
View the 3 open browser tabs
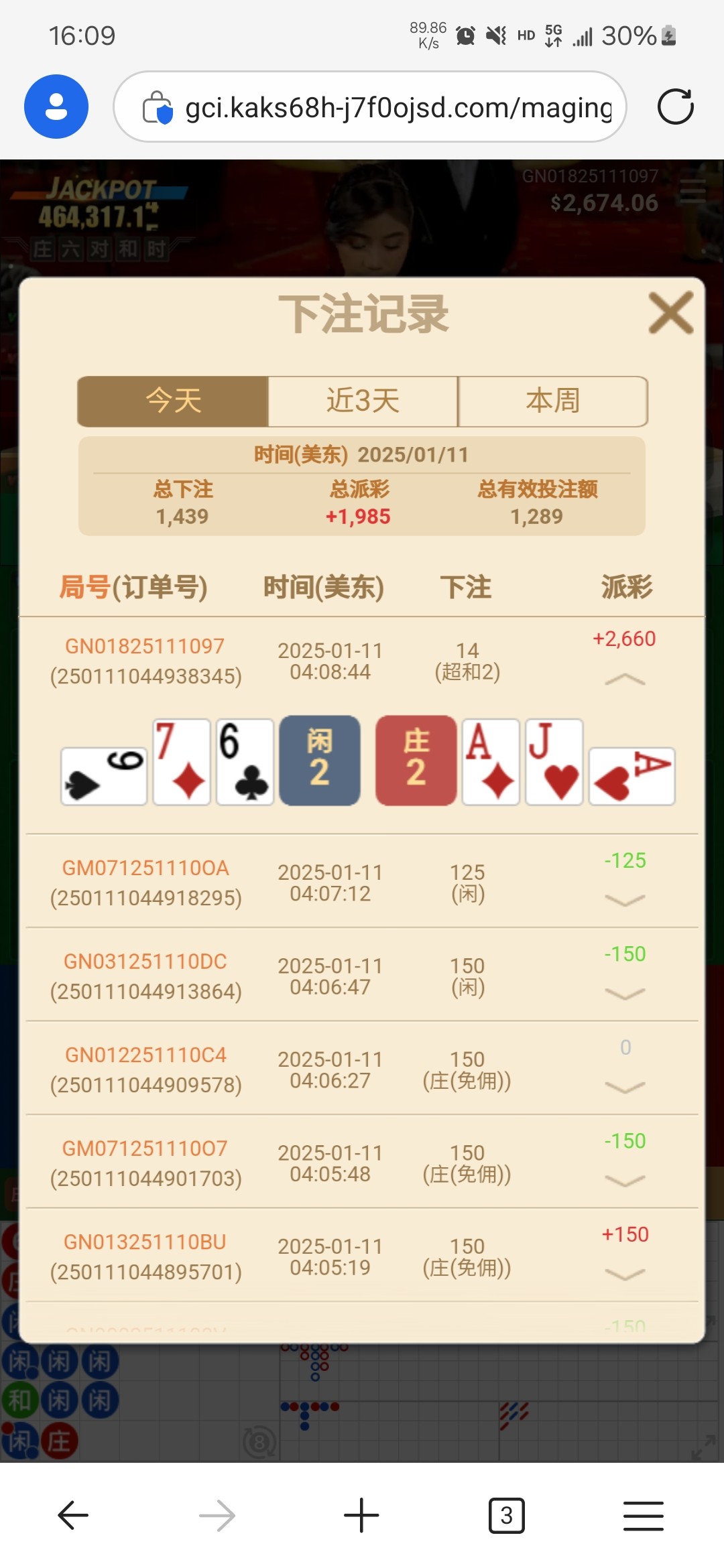[506, 1516]
